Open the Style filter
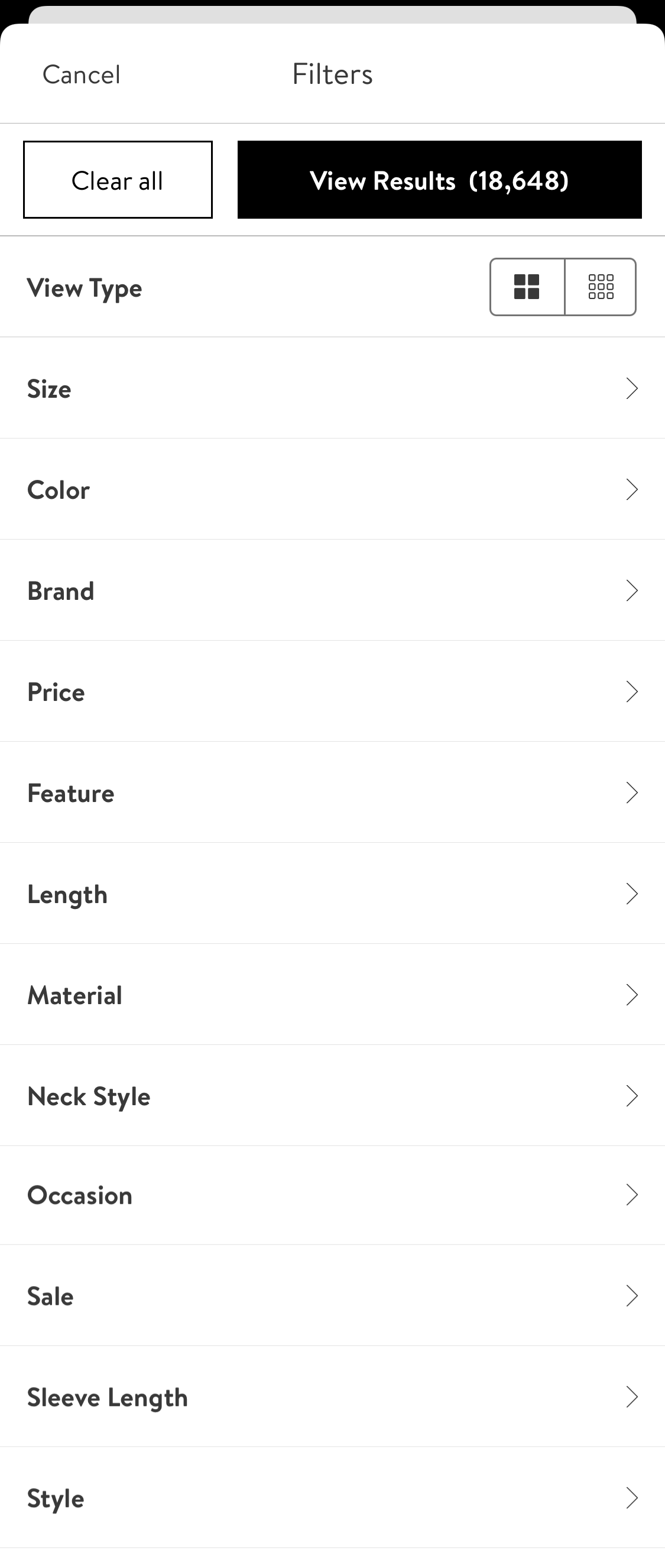The width and height of the screenshot is (665, 1568). 332,1498
